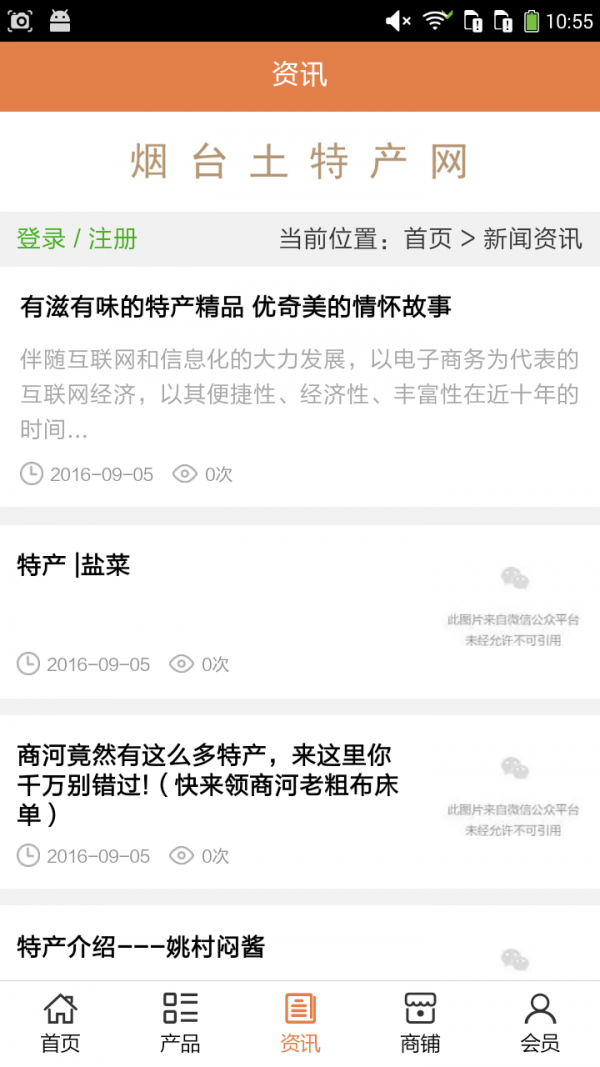Open the 特产 |盐菜 news article
The width and height of the screenshot is (600, 1067).
tap(75, 566)
